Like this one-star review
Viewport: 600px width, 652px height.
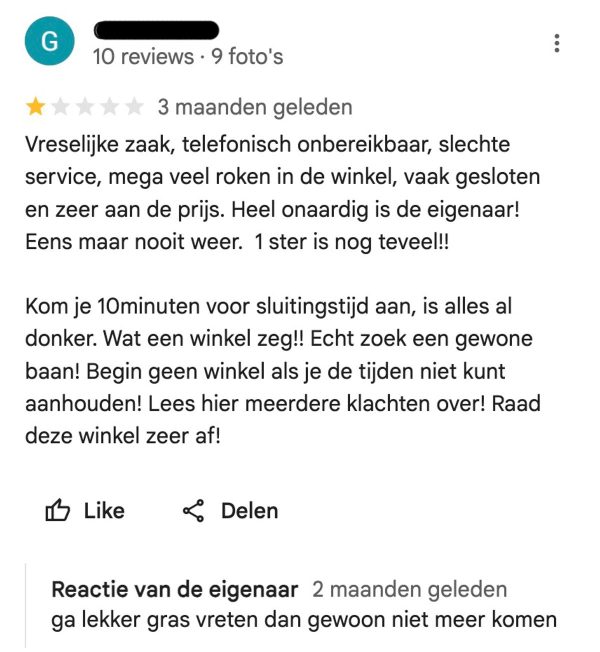pyautogui.click(x=86, y=511)
